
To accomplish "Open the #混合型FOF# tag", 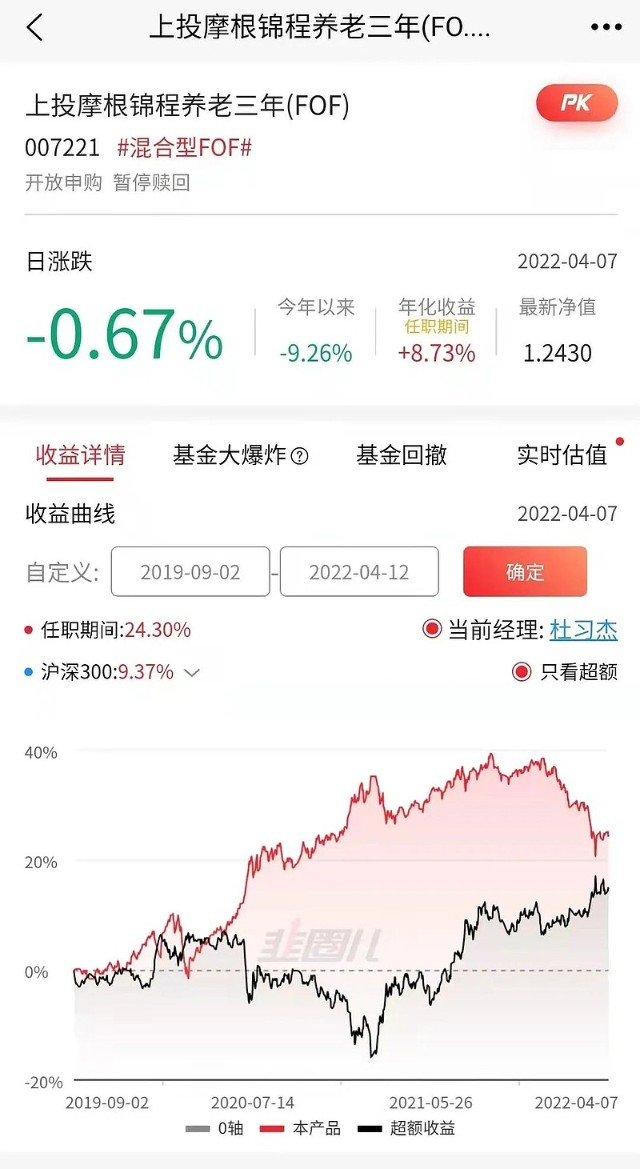I will (184, 148).
